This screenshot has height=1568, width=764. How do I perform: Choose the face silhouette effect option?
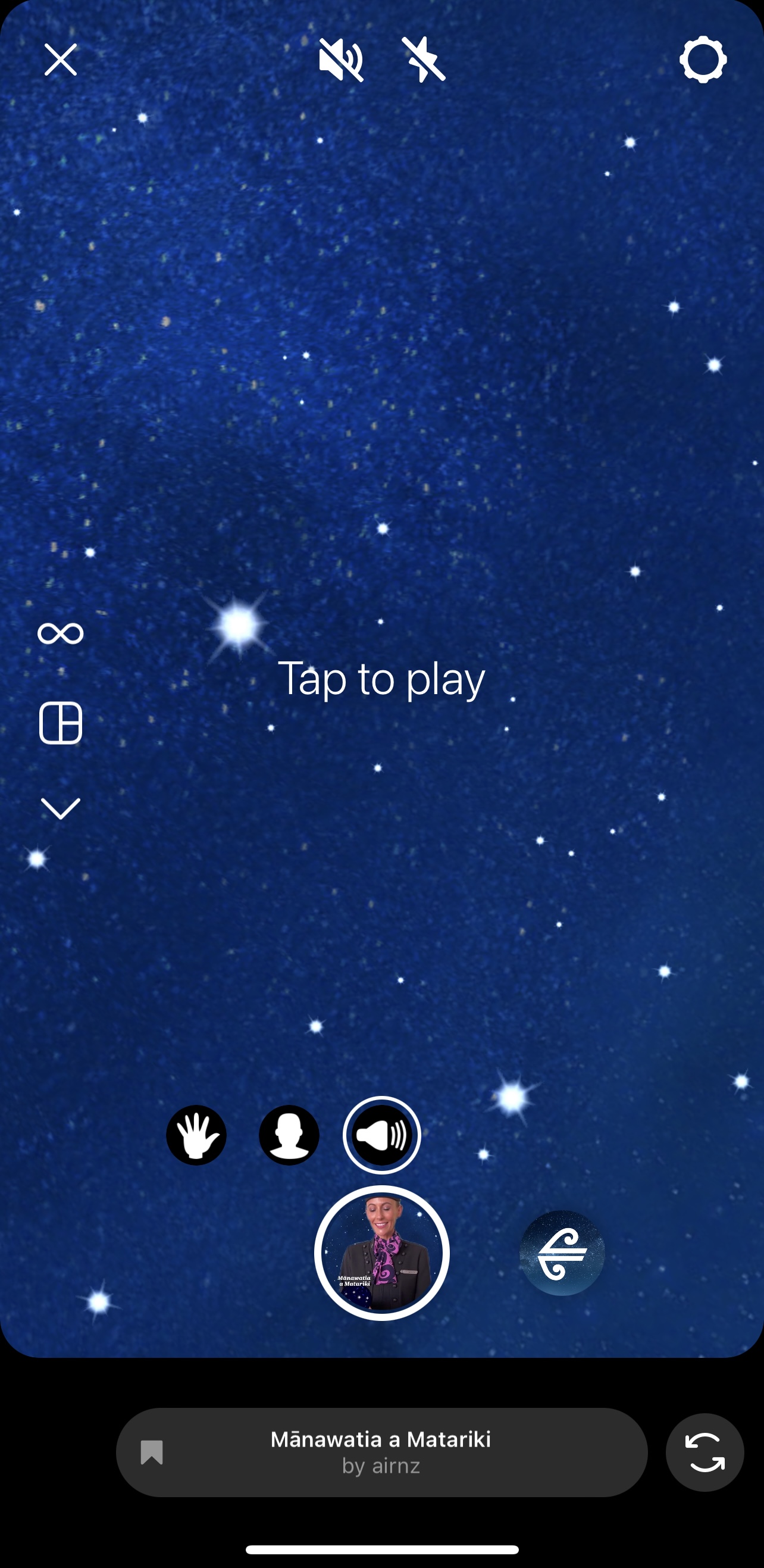[x=289, y=1135]
